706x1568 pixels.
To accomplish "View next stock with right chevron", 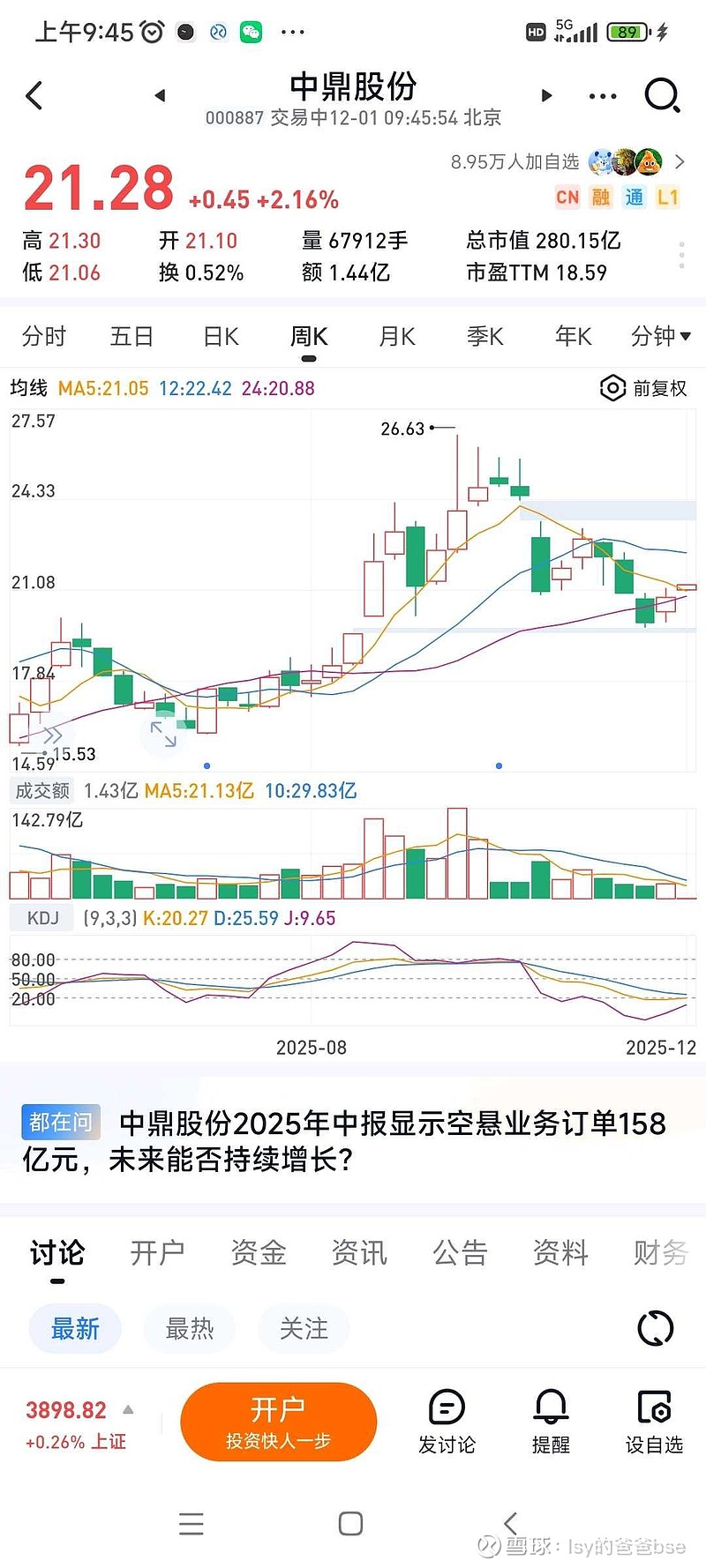I will click(x=546, y=95).
